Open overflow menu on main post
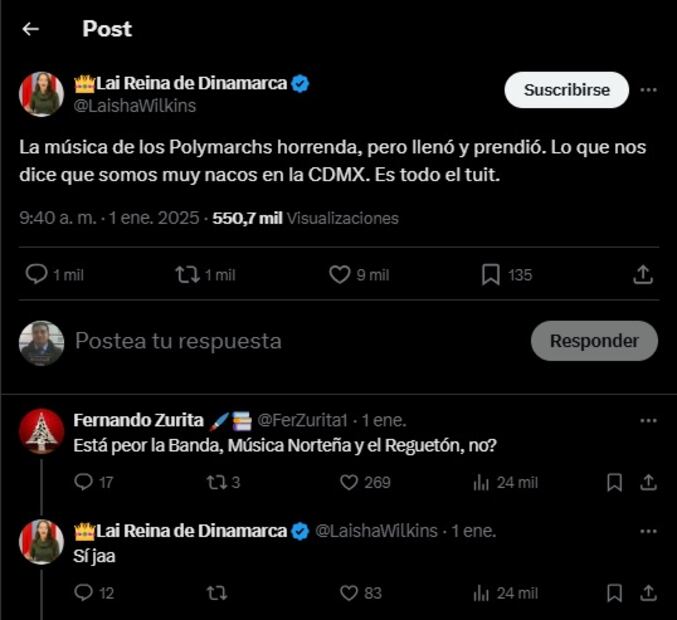The image size is (677, 620). (648, 90)
